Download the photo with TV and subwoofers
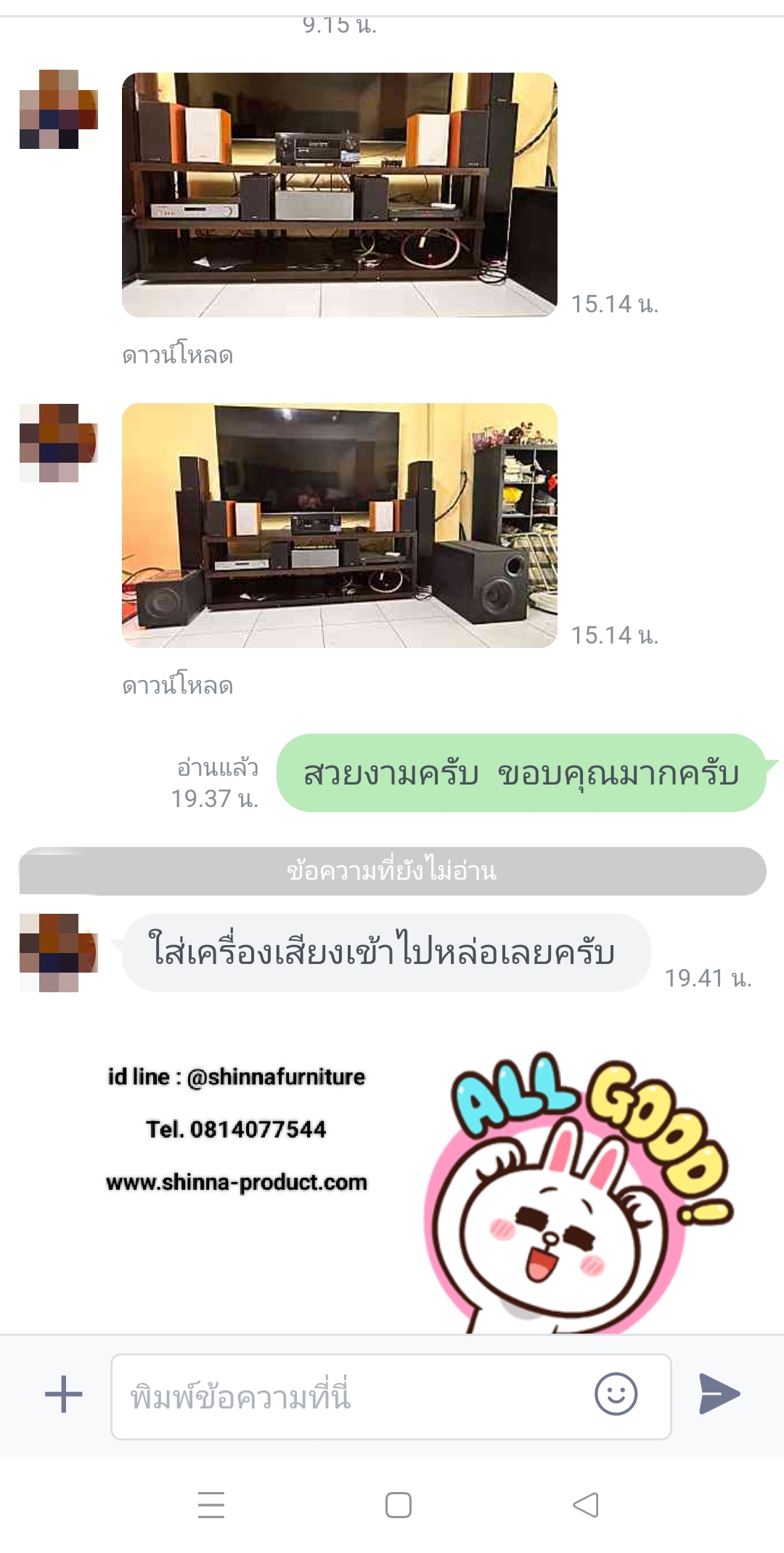This screenshot has width=784, height=1553. pos(178,686)
